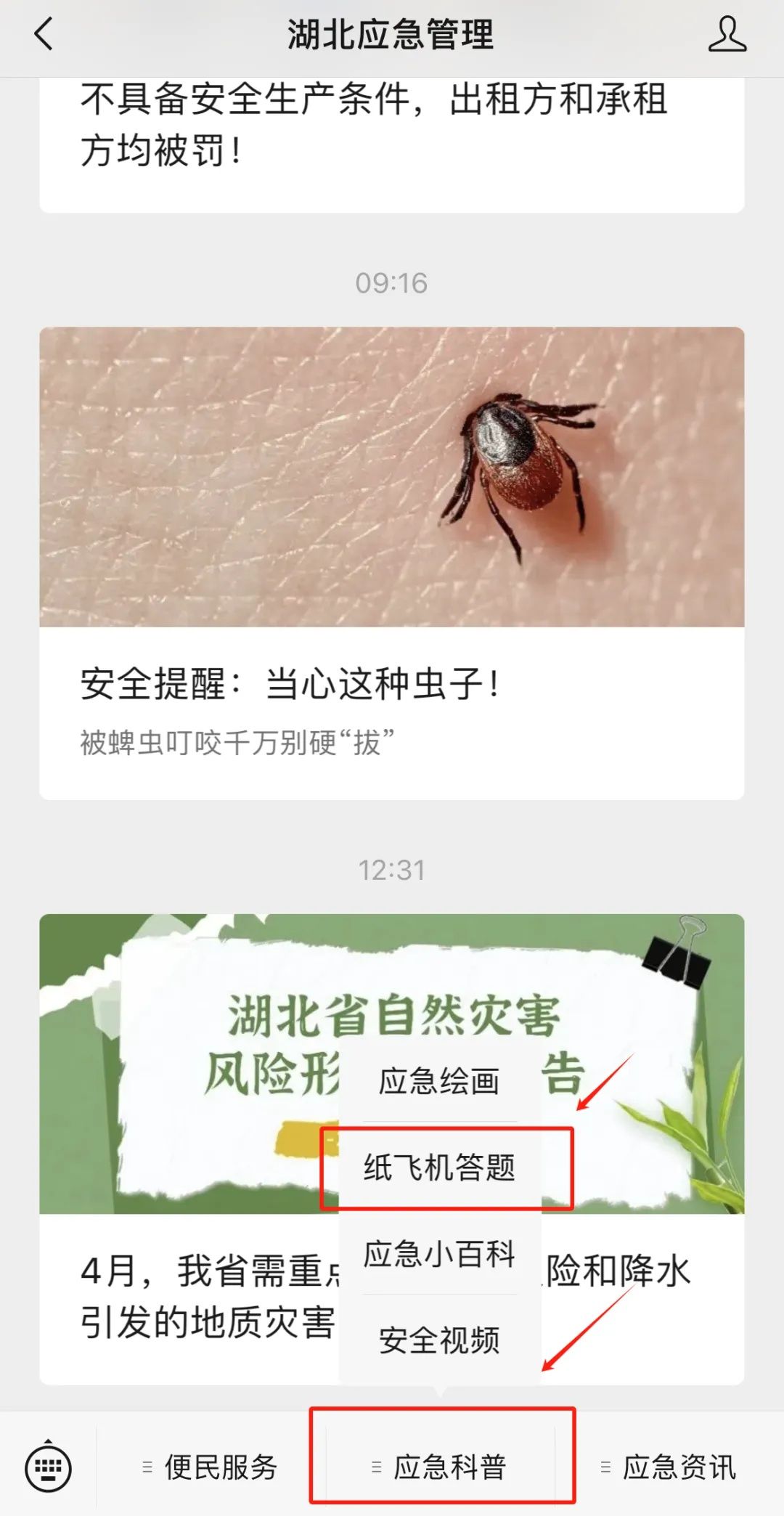
Task: Select 安全视频 from the popup menu
Action: click(439, 1340)
